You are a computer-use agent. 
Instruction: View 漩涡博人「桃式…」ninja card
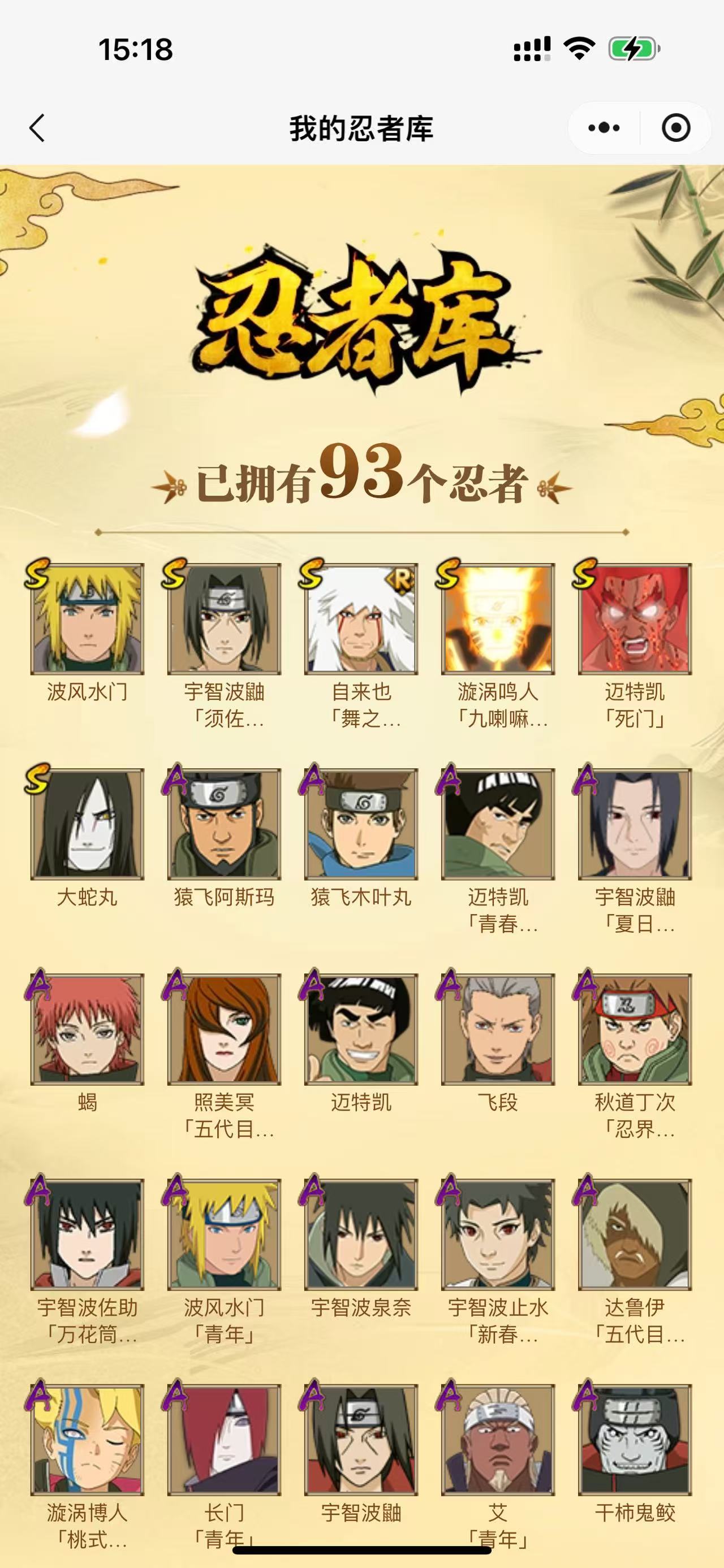pyautogui.click(x=87, y=1440)
